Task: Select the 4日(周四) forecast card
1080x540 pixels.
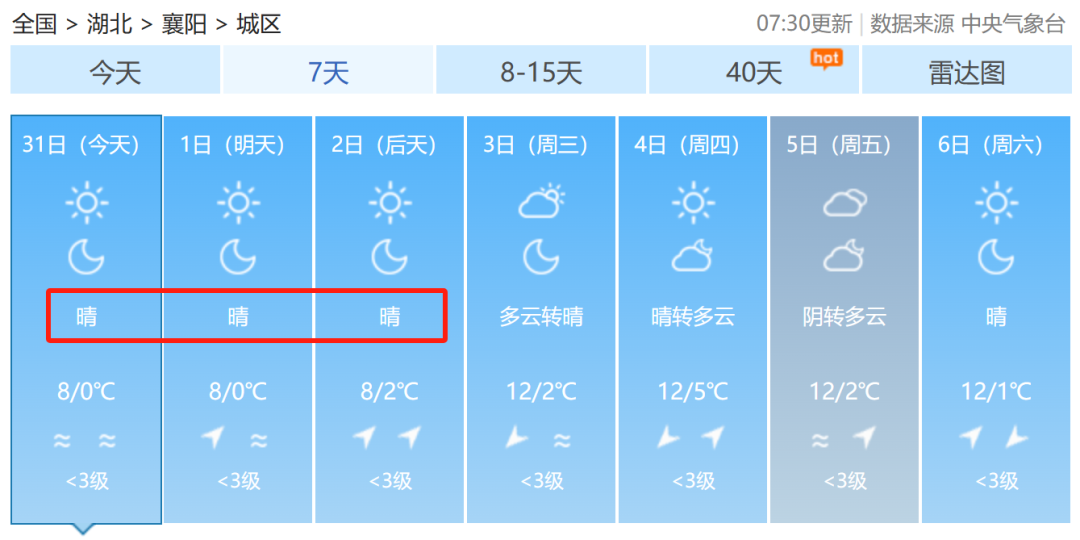Action: (693, 318)
